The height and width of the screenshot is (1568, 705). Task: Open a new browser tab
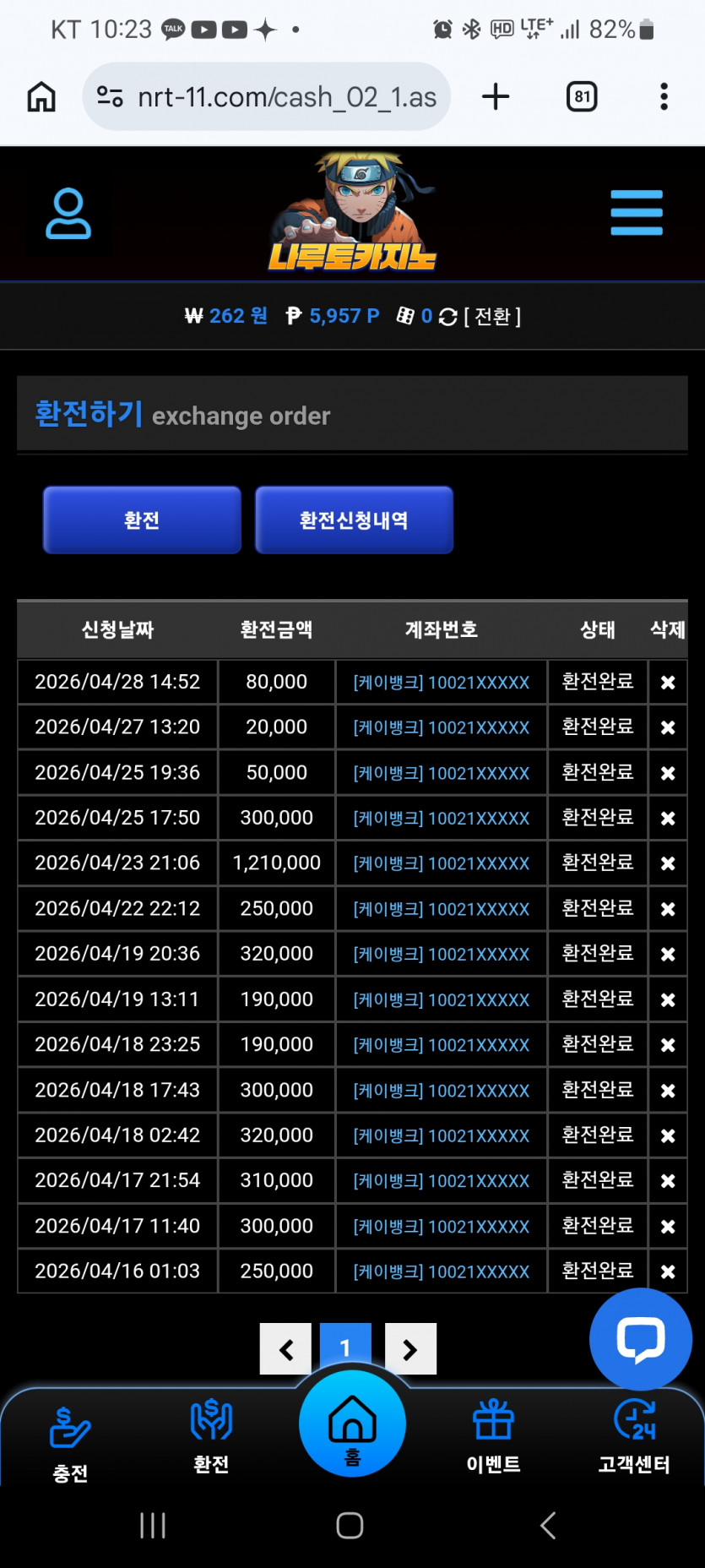click(x=496, y=96)
